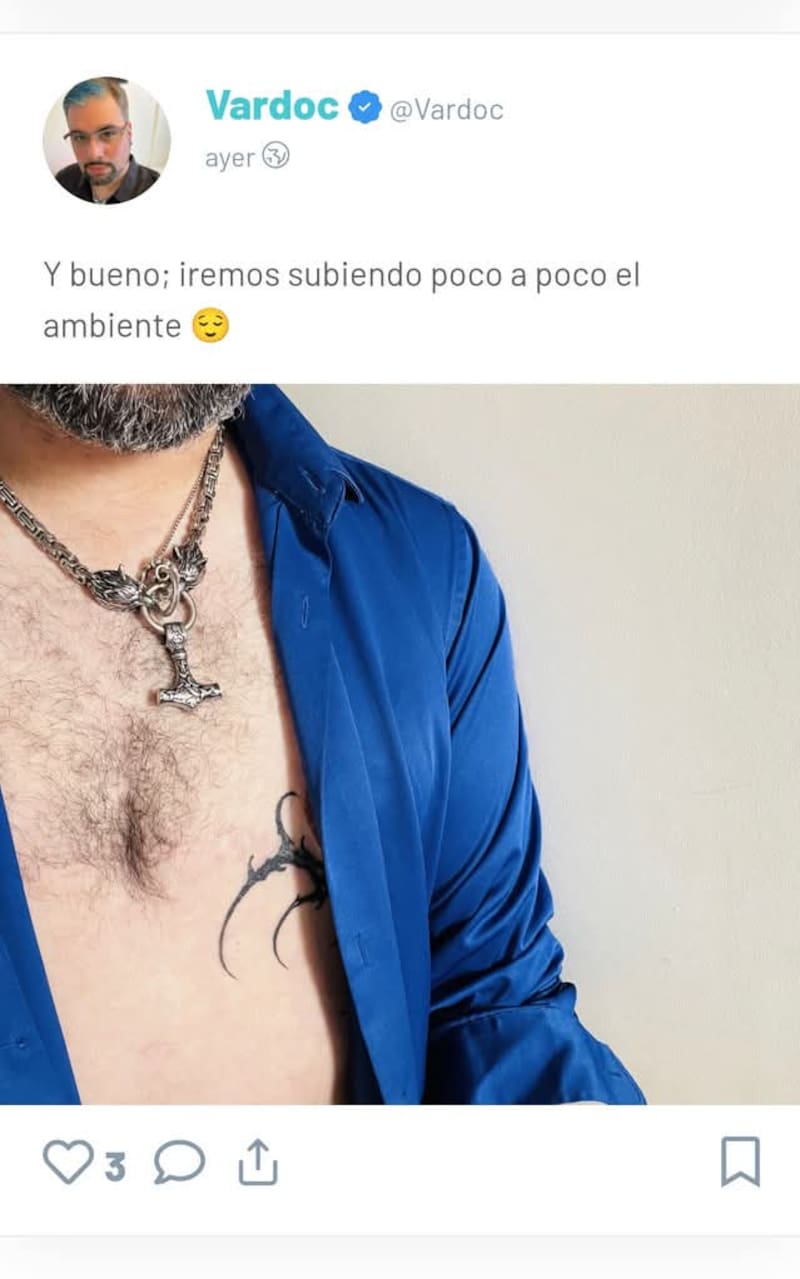800x1279 pixels.
Task: Open Vardoc's profile picture
Action: (x=106, y=140)
